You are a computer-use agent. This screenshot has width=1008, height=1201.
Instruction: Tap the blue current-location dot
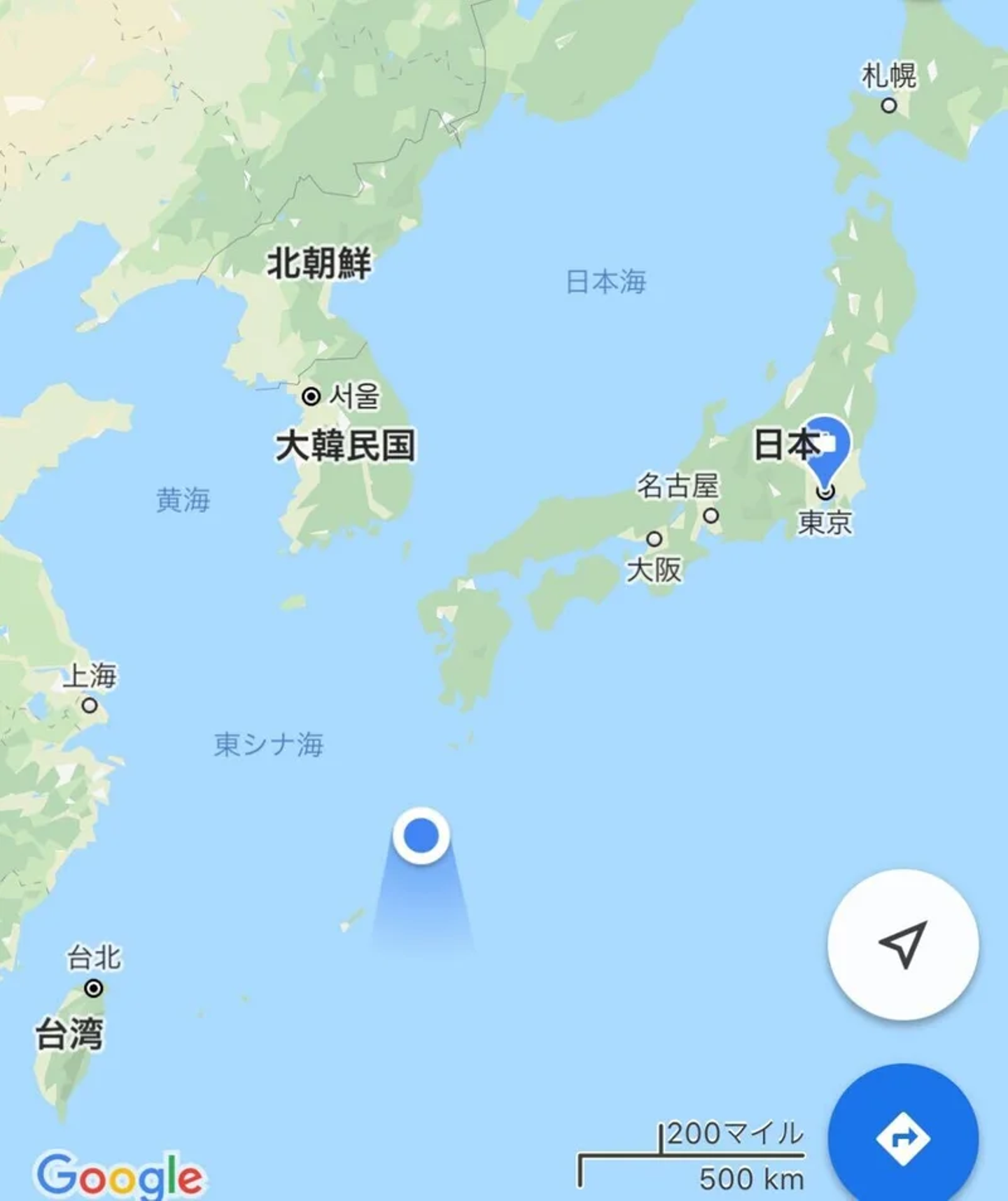tap(421, 835)
